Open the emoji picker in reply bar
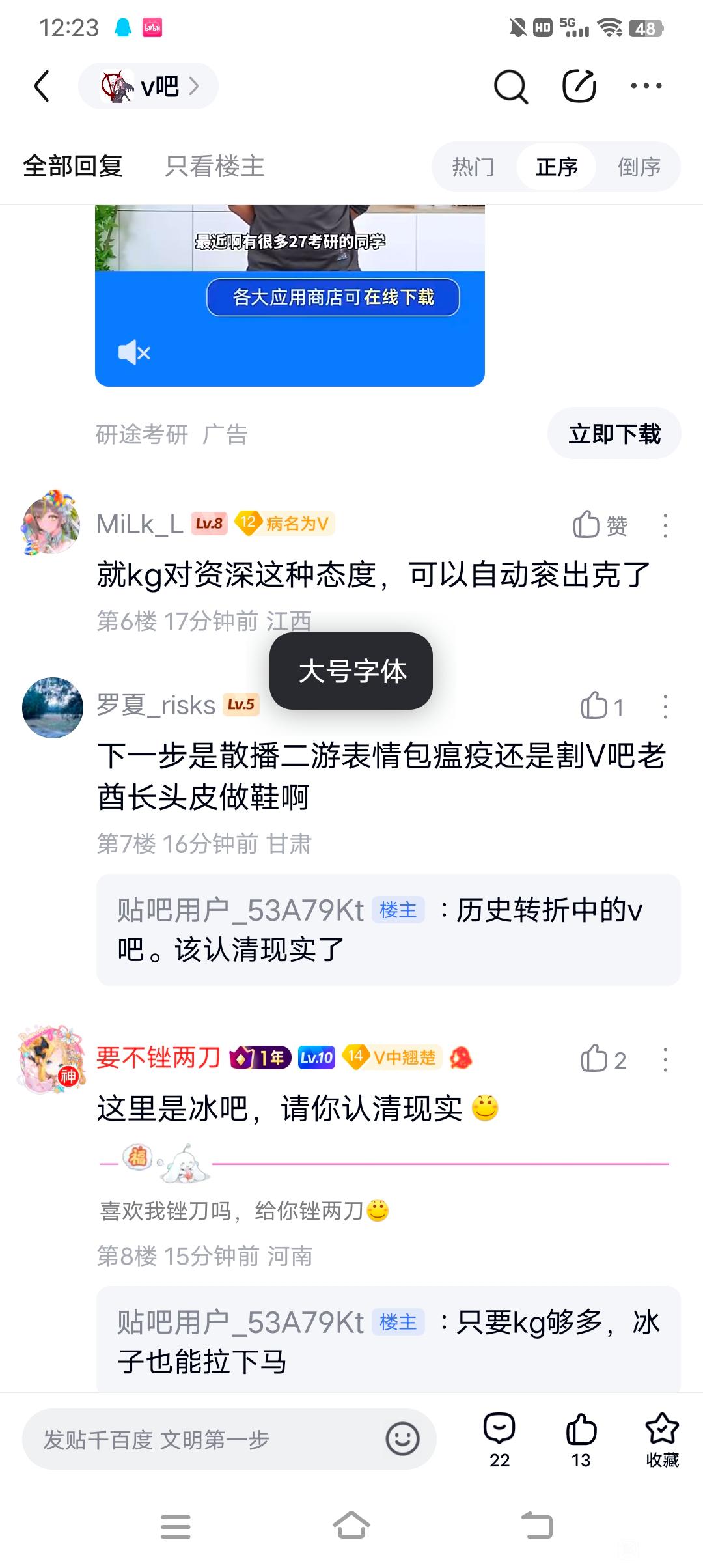Viewport: 703px width, 1568px height. (402, 1439)
